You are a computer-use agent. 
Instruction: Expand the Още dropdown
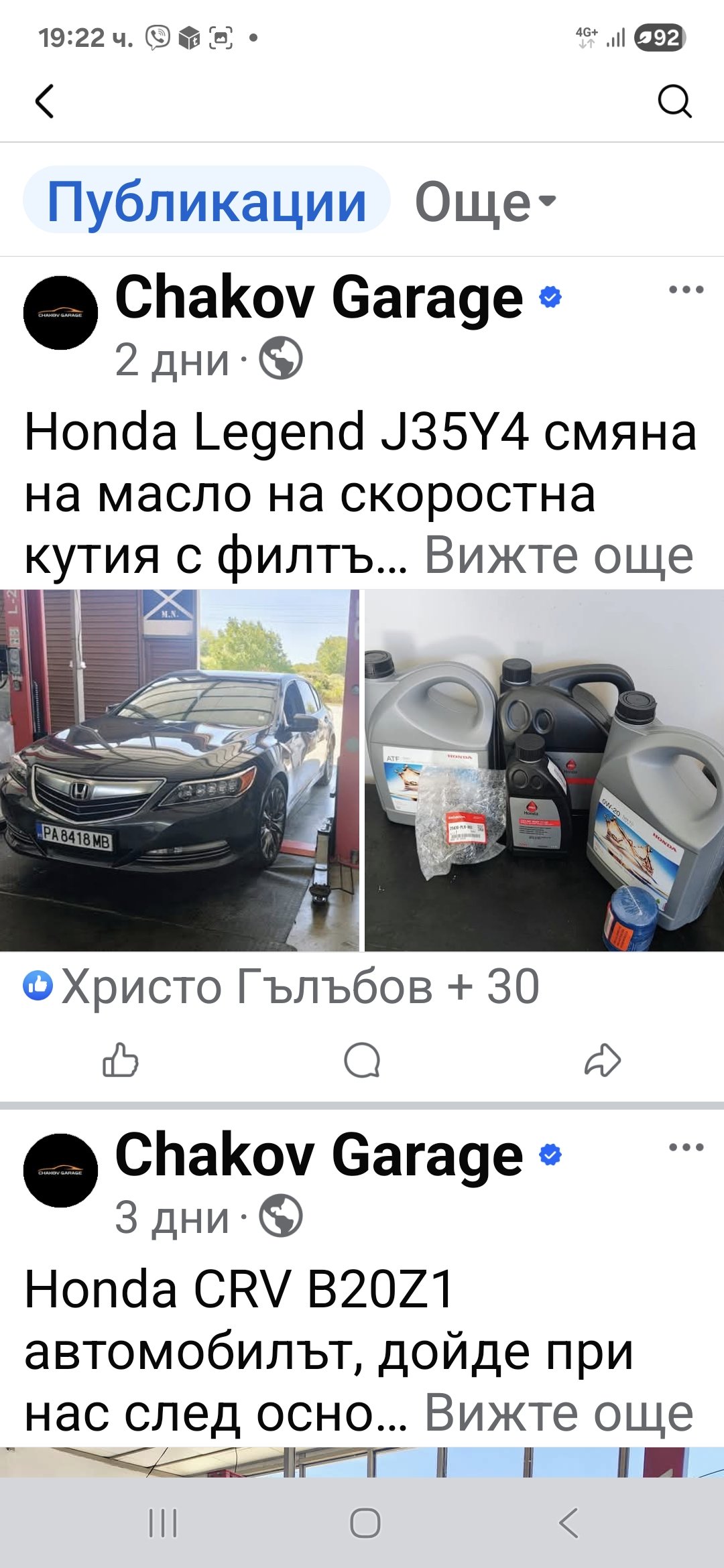pyautogui.click(x=485, y=202)
